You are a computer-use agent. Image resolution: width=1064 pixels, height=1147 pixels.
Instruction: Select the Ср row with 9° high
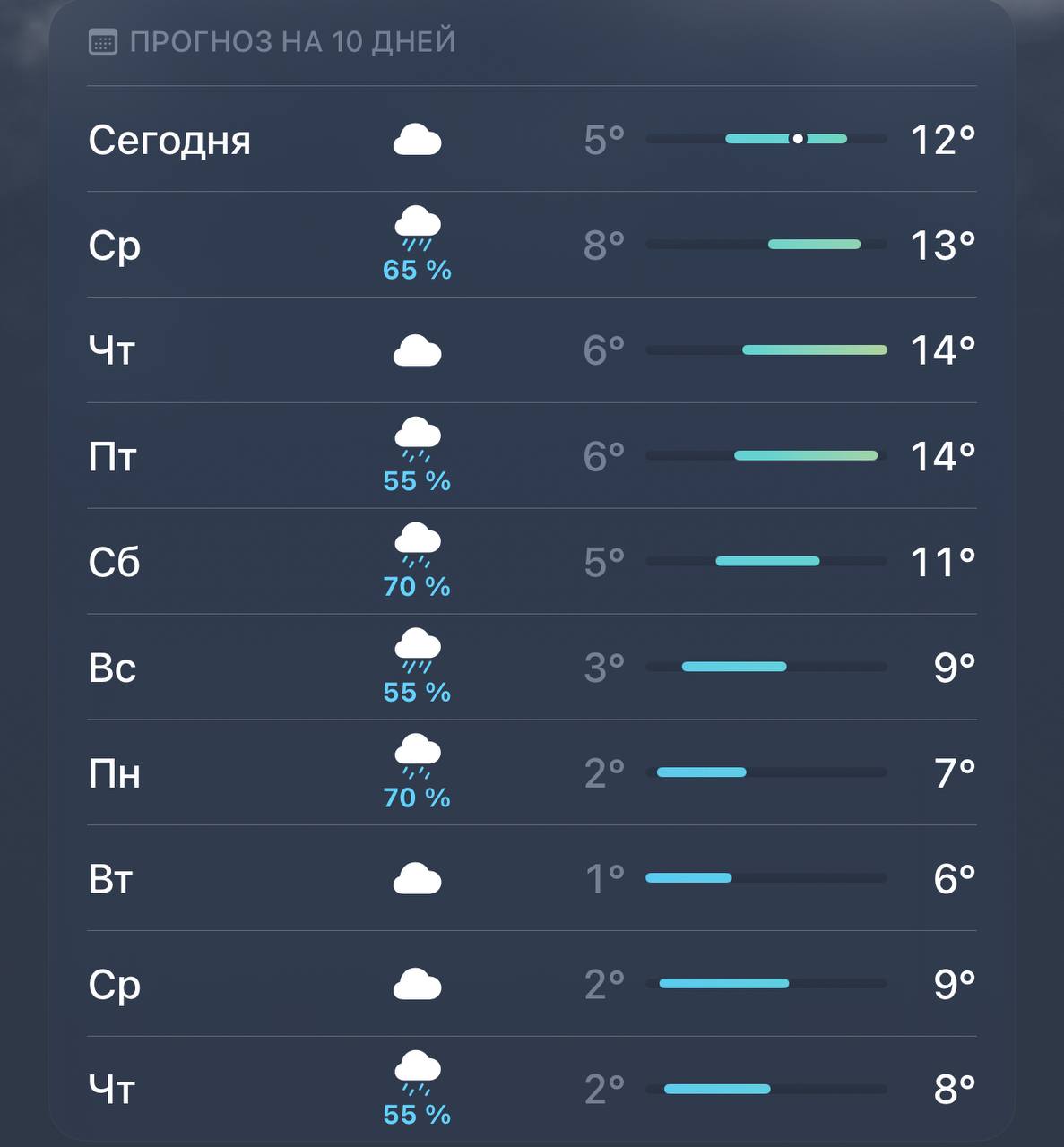point(532,984)
